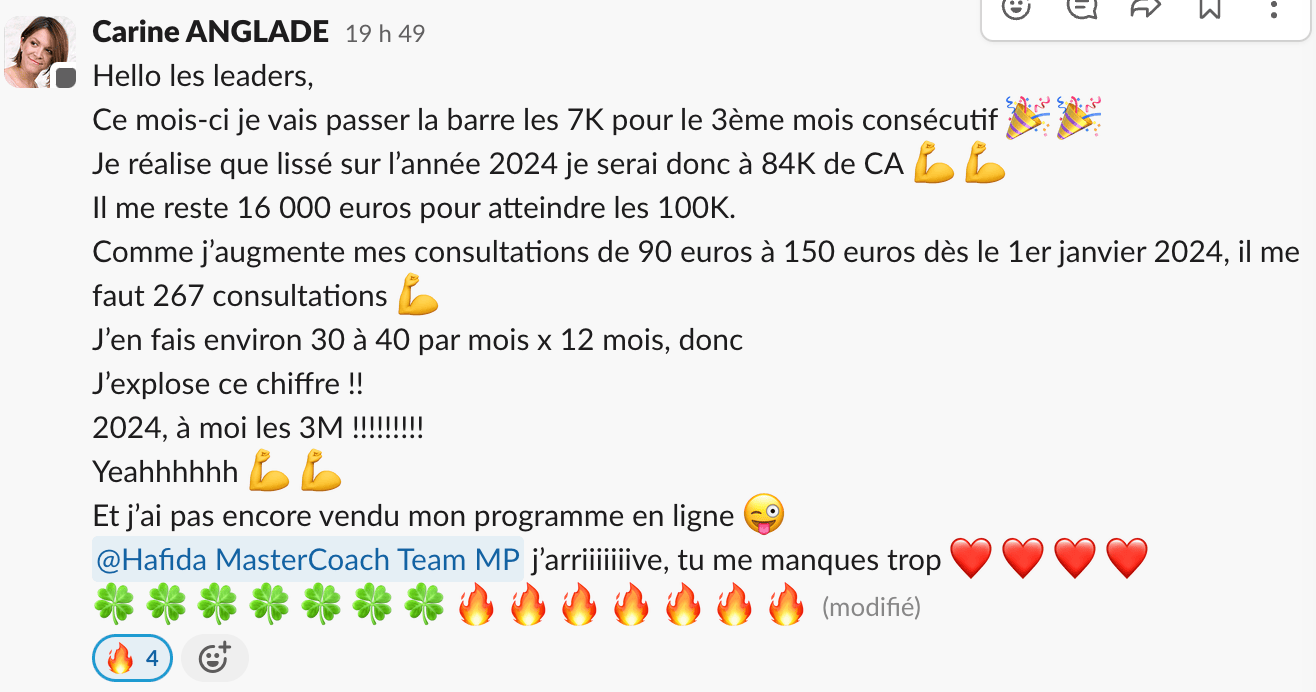Forward this message with the share arrow
Image resolution: width=1316 pixels, height=692 pixels.
(x=1144, y=9)
